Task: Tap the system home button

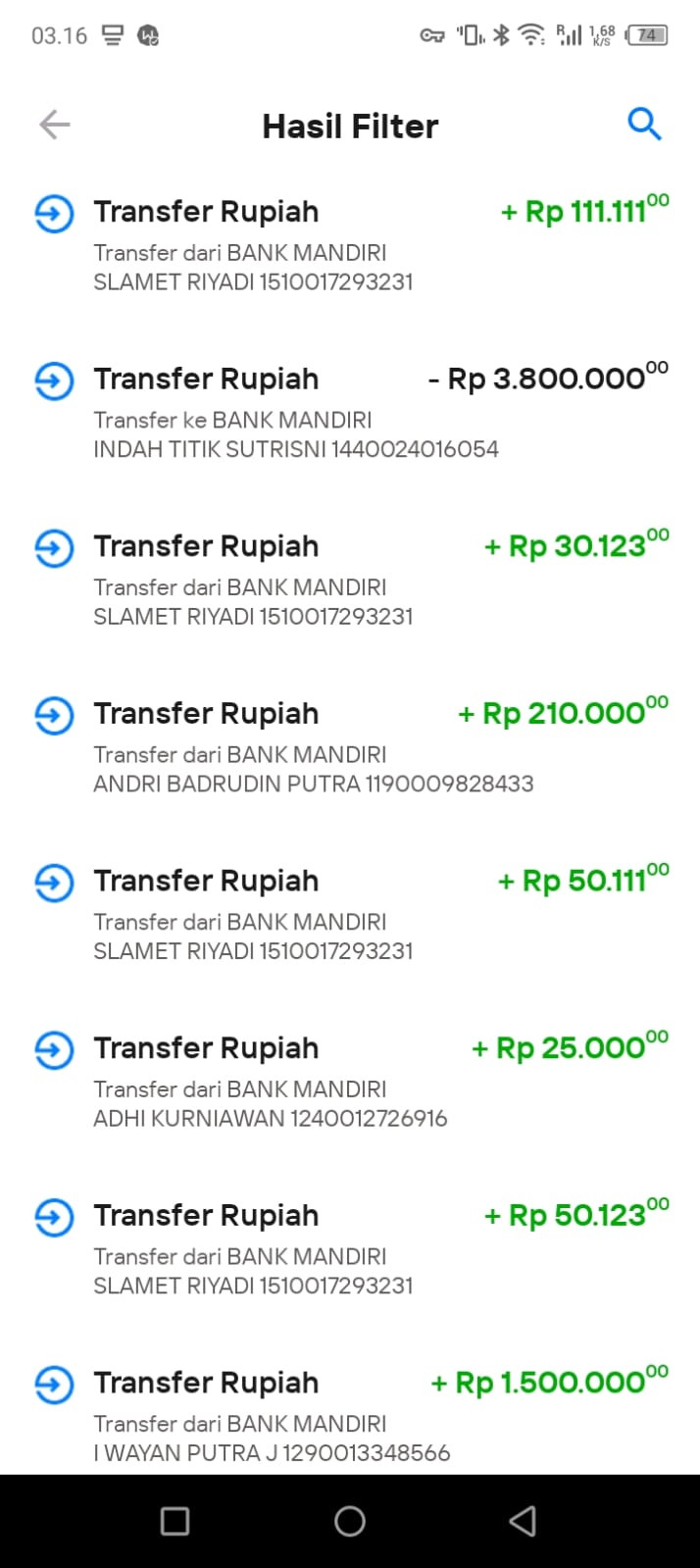Action: pyautogui.click(x=350, y=1521)
